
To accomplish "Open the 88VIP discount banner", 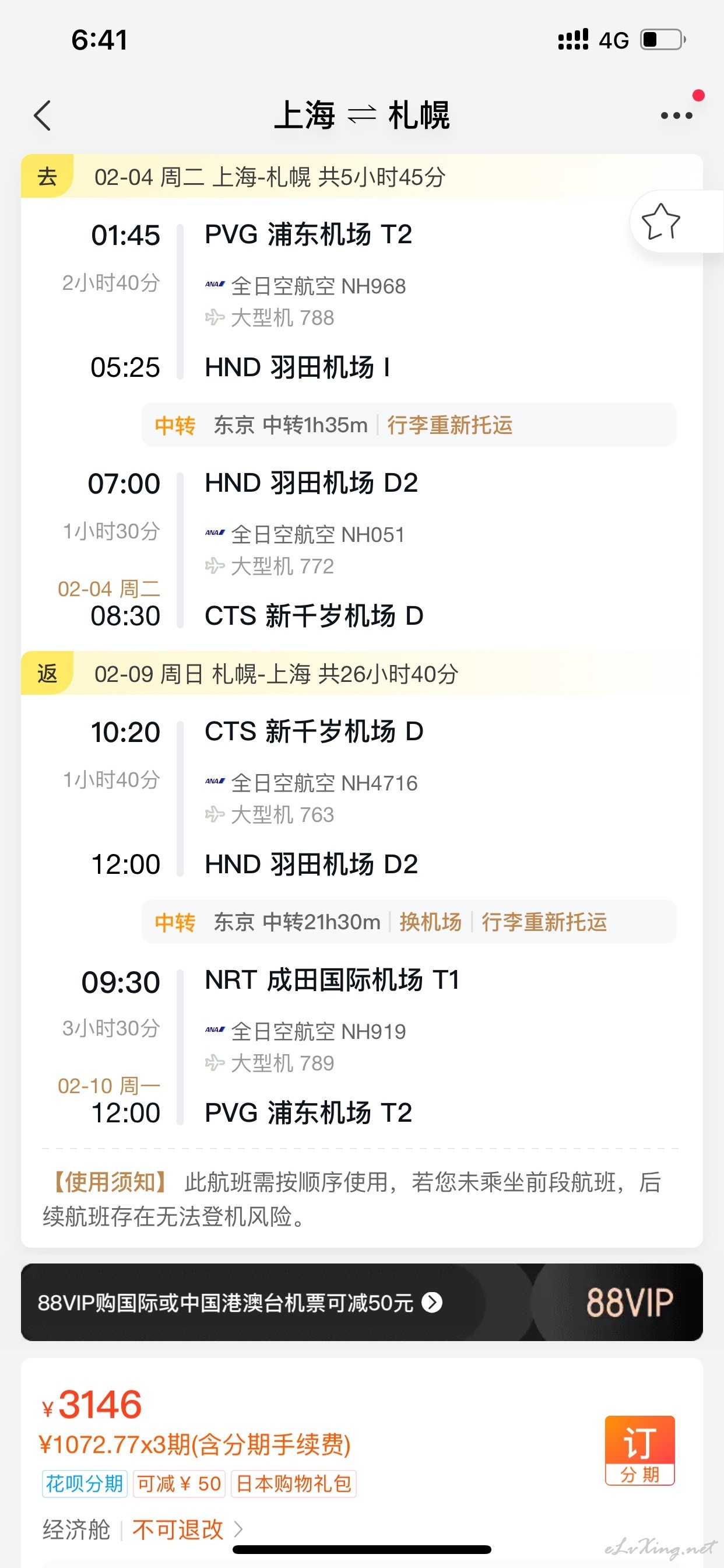I will point(361,1302).
